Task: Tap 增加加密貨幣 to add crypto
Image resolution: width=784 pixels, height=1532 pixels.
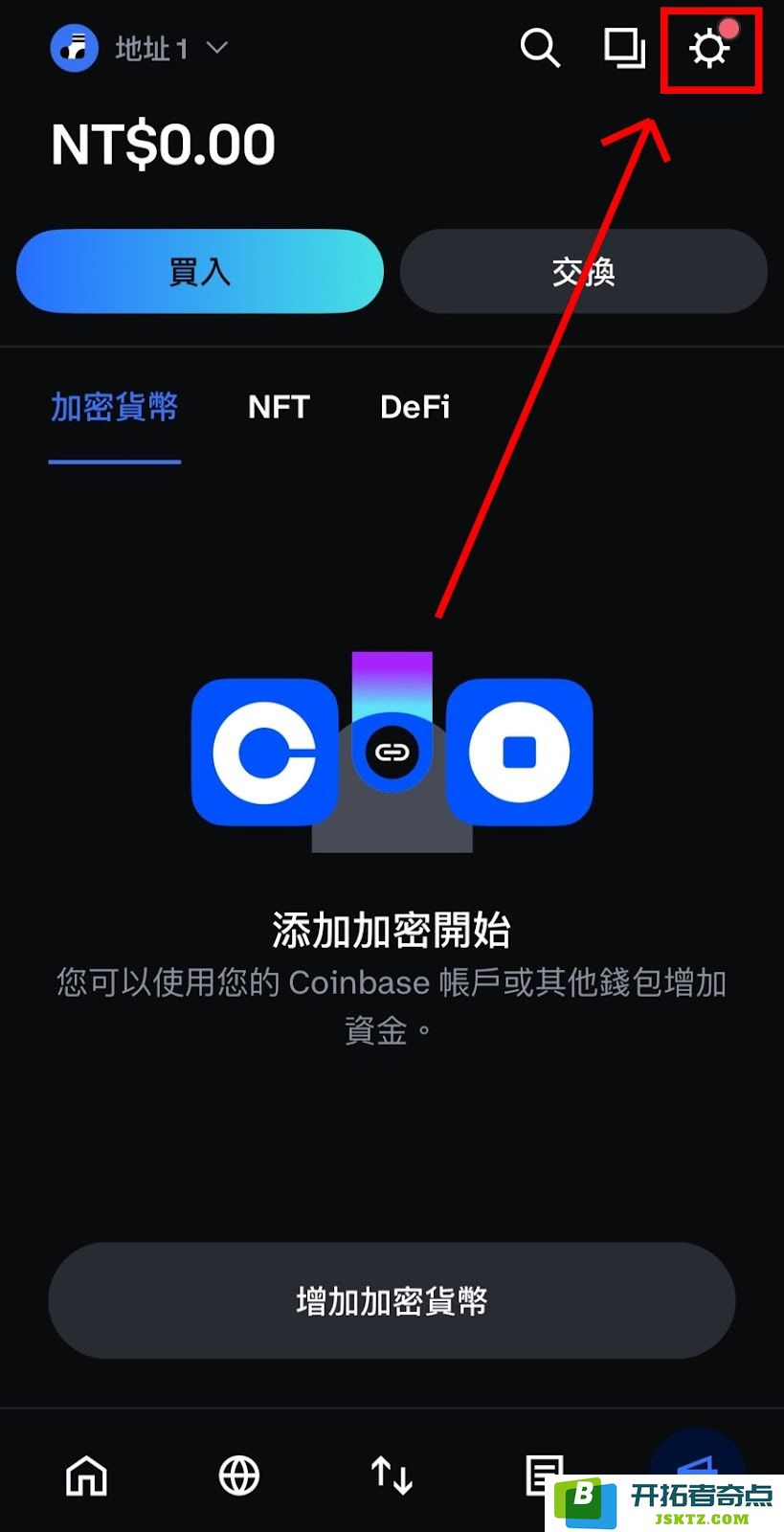Action: click(x=392, y=1300)
